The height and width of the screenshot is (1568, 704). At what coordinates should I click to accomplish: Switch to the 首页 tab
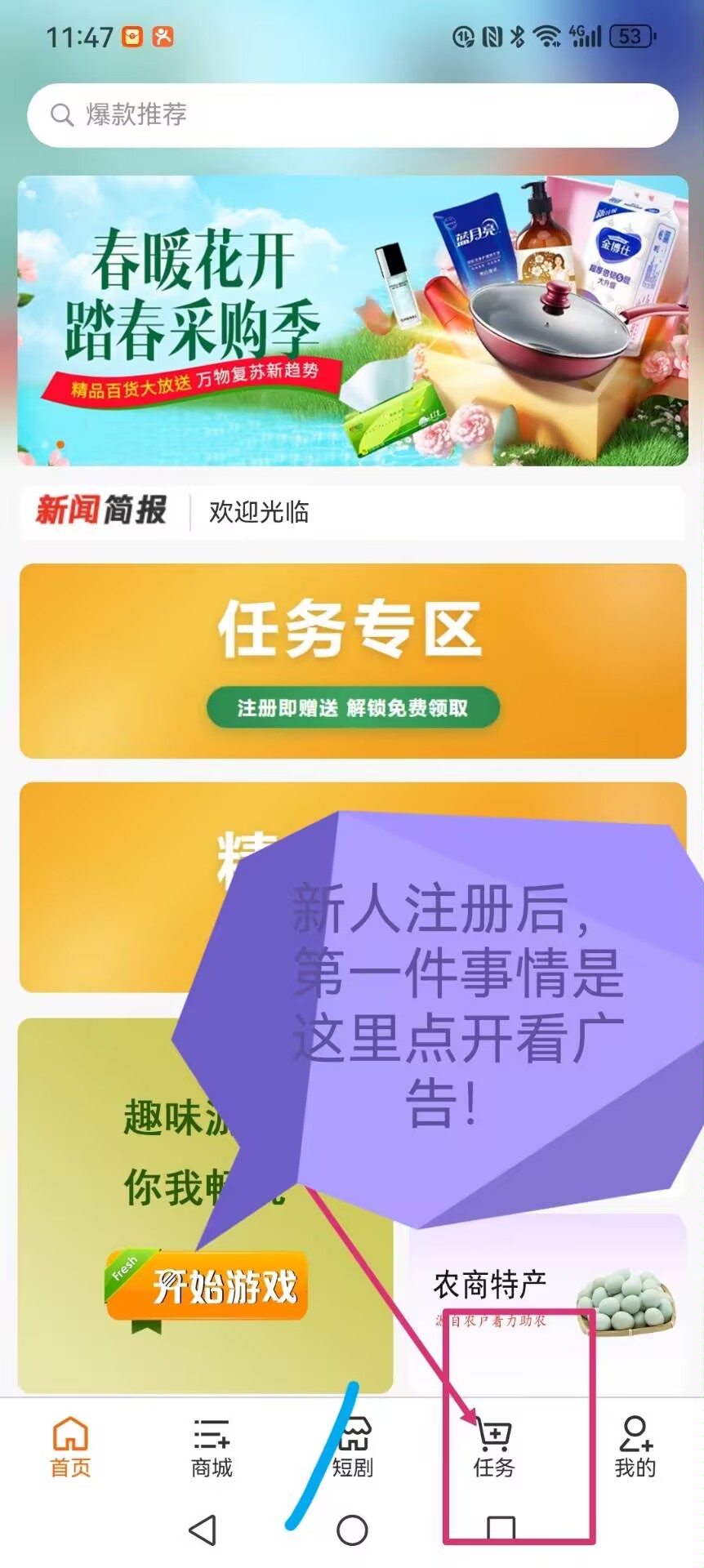click(70, 1448)
